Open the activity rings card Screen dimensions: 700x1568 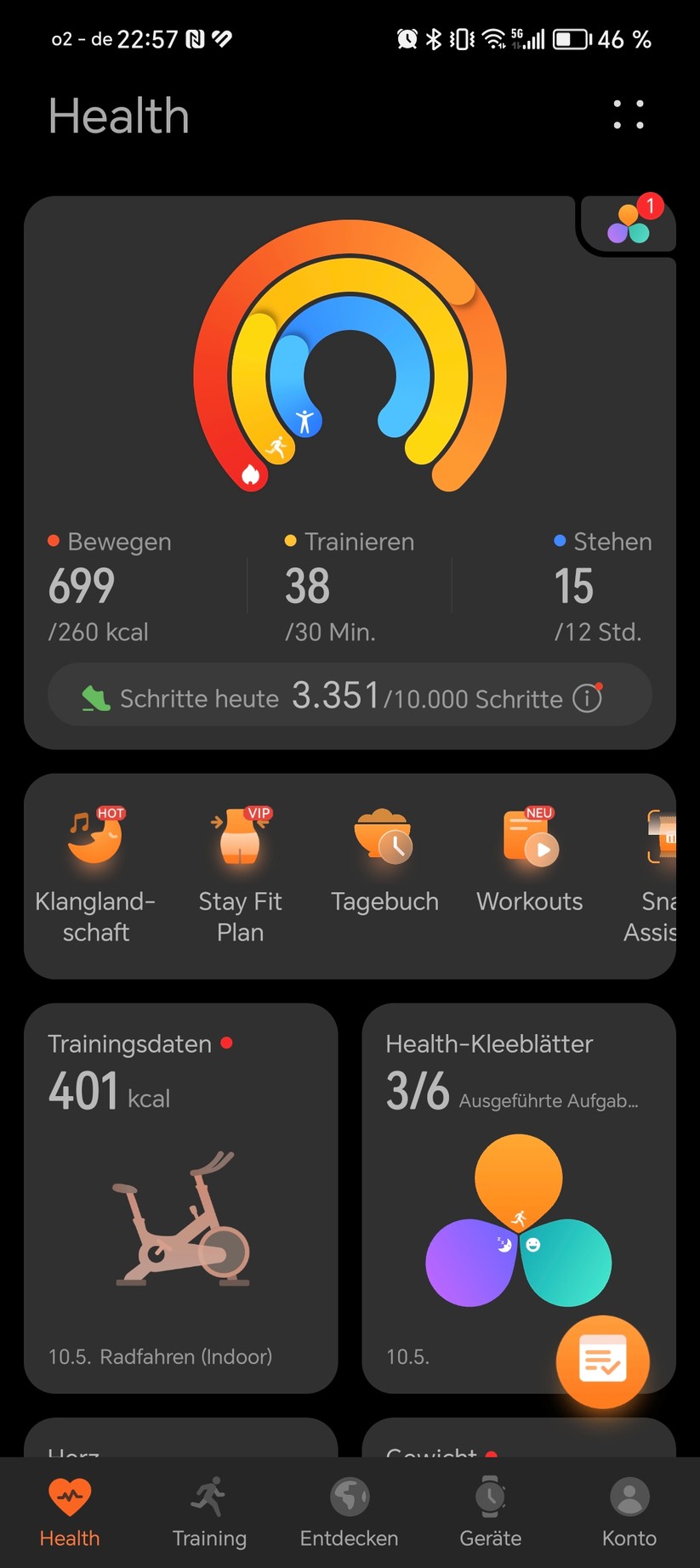[350, 357]
